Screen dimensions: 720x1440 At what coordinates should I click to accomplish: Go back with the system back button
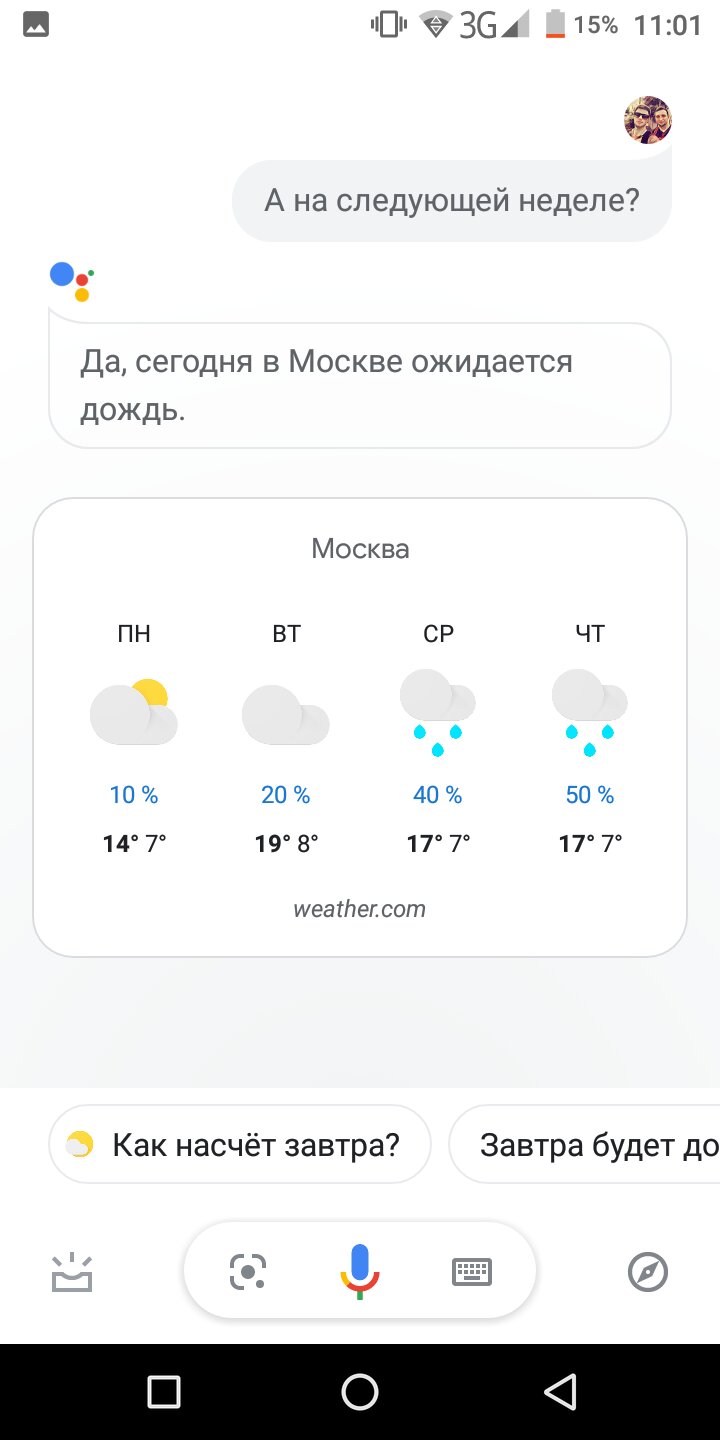pos(560,1391)
